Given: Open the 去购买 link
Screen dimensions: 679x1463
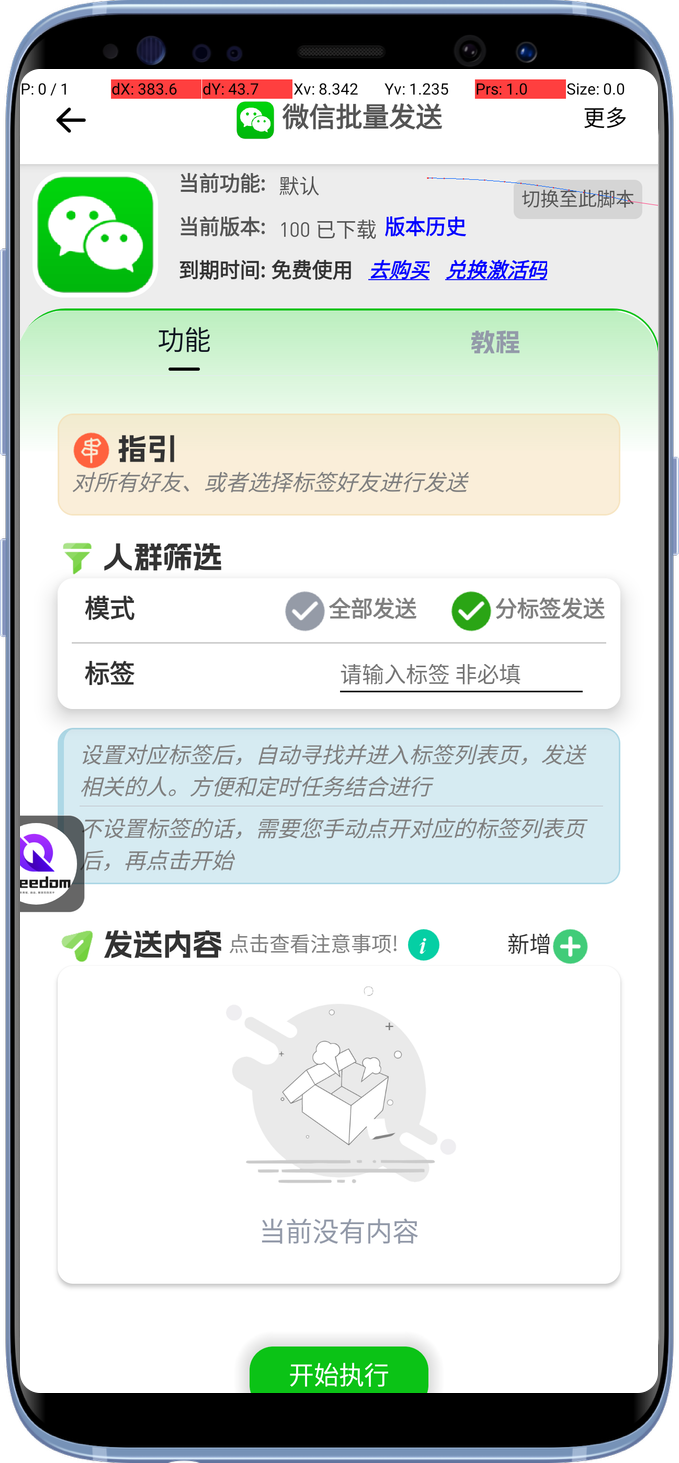Looking at the screenshot, I should (x=399, y=270).
